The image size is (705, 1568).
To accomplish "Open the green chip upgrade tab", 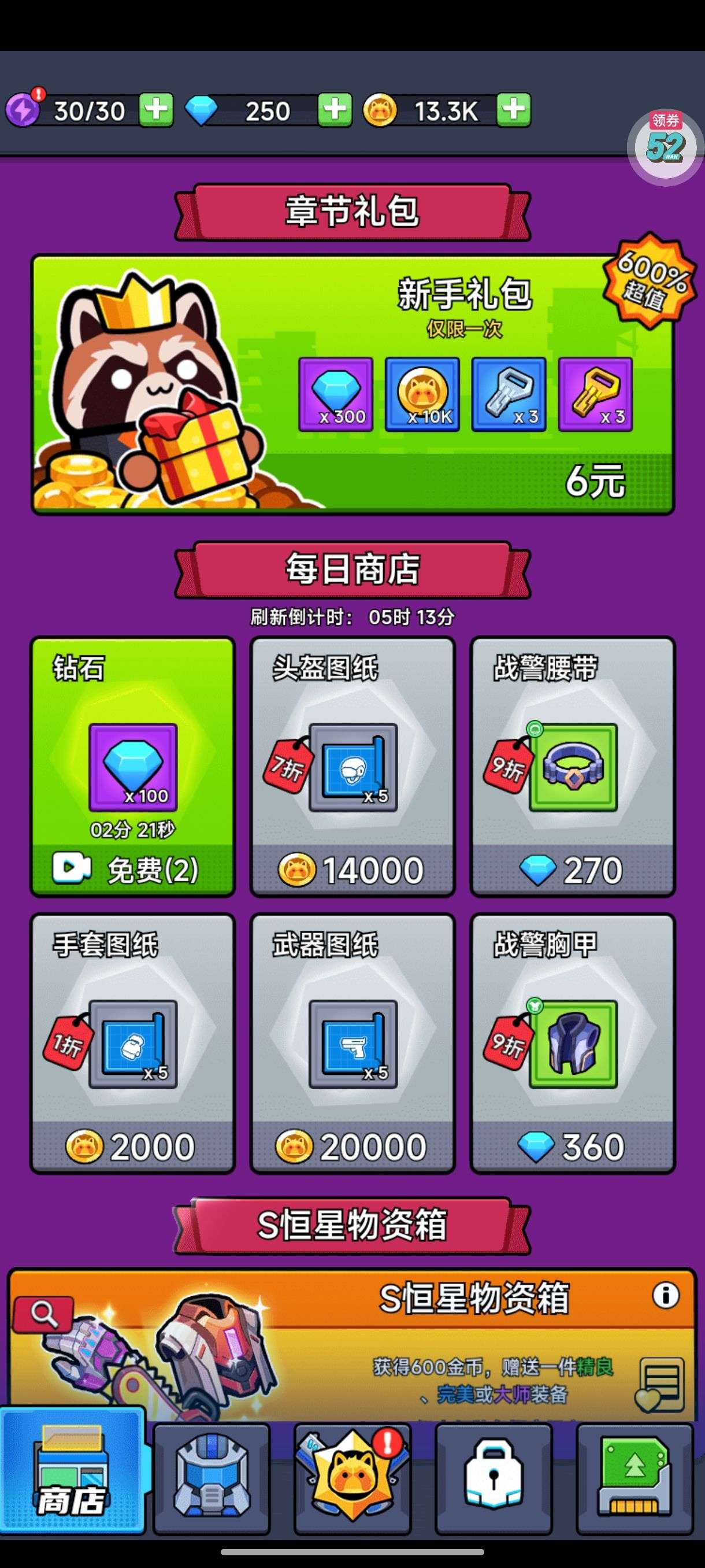I will tap(634, 1480).
